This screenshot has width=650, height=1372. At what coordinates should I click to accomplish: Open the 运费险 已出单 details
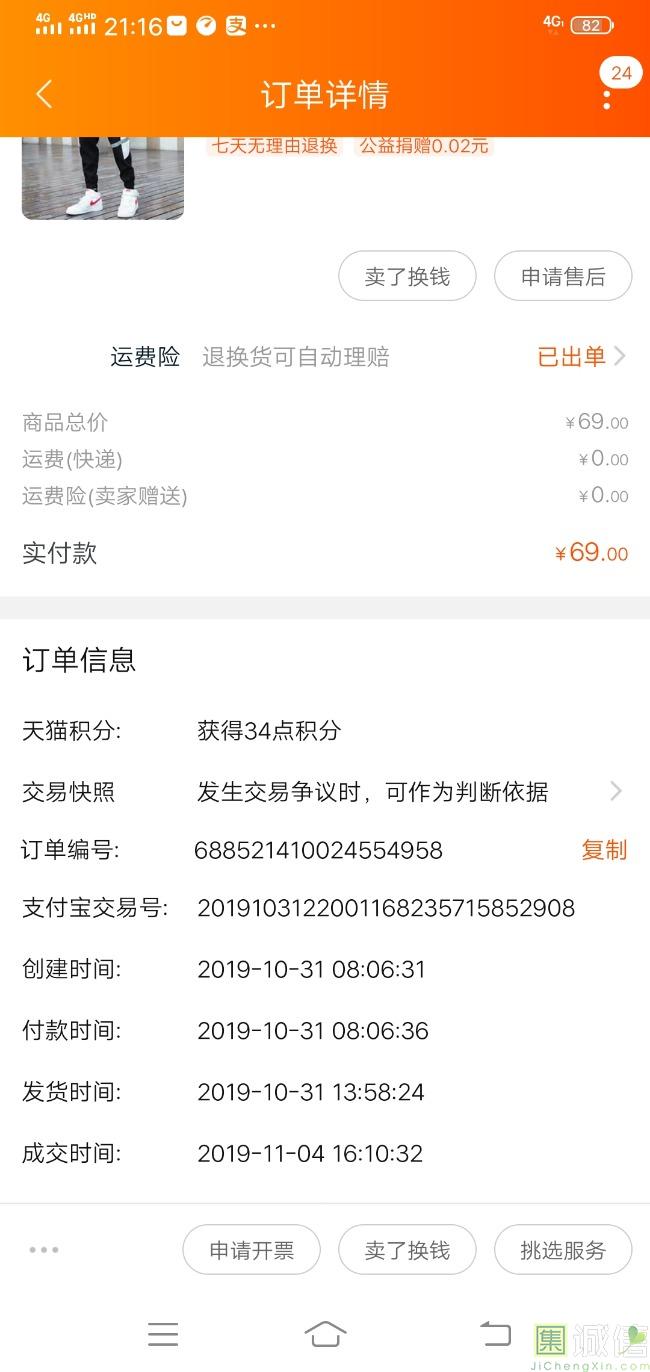click(x=581, y=357)
